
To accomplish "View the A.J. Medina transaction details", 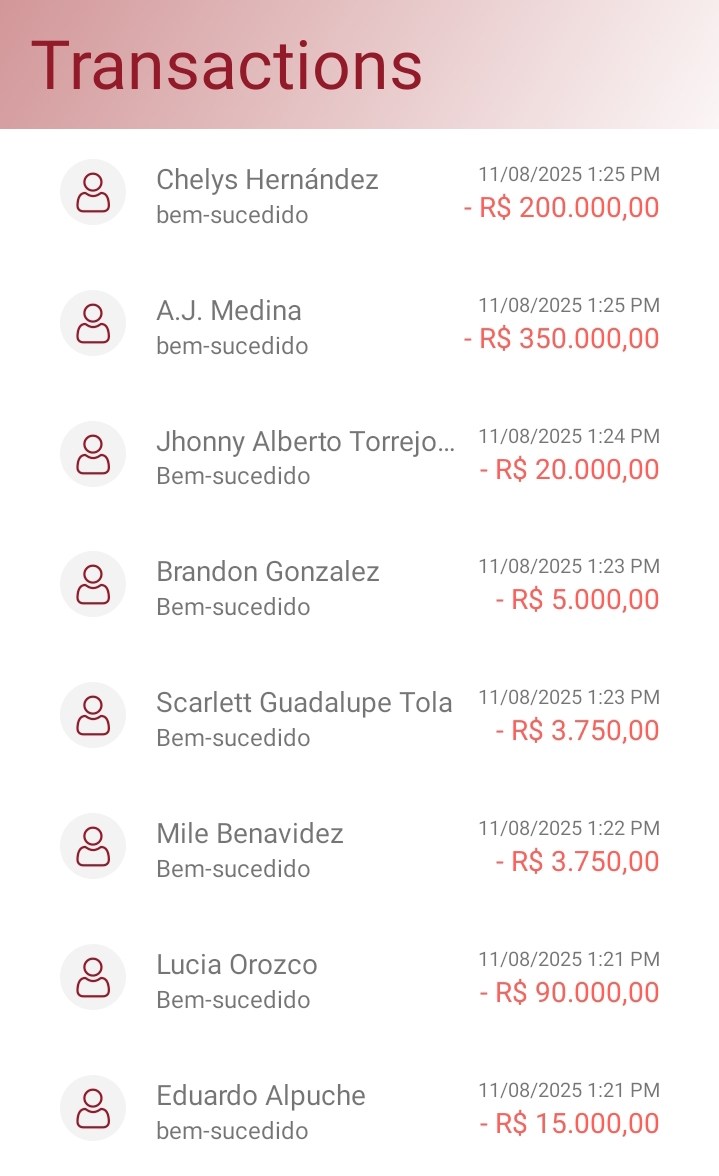I will 359,323.
